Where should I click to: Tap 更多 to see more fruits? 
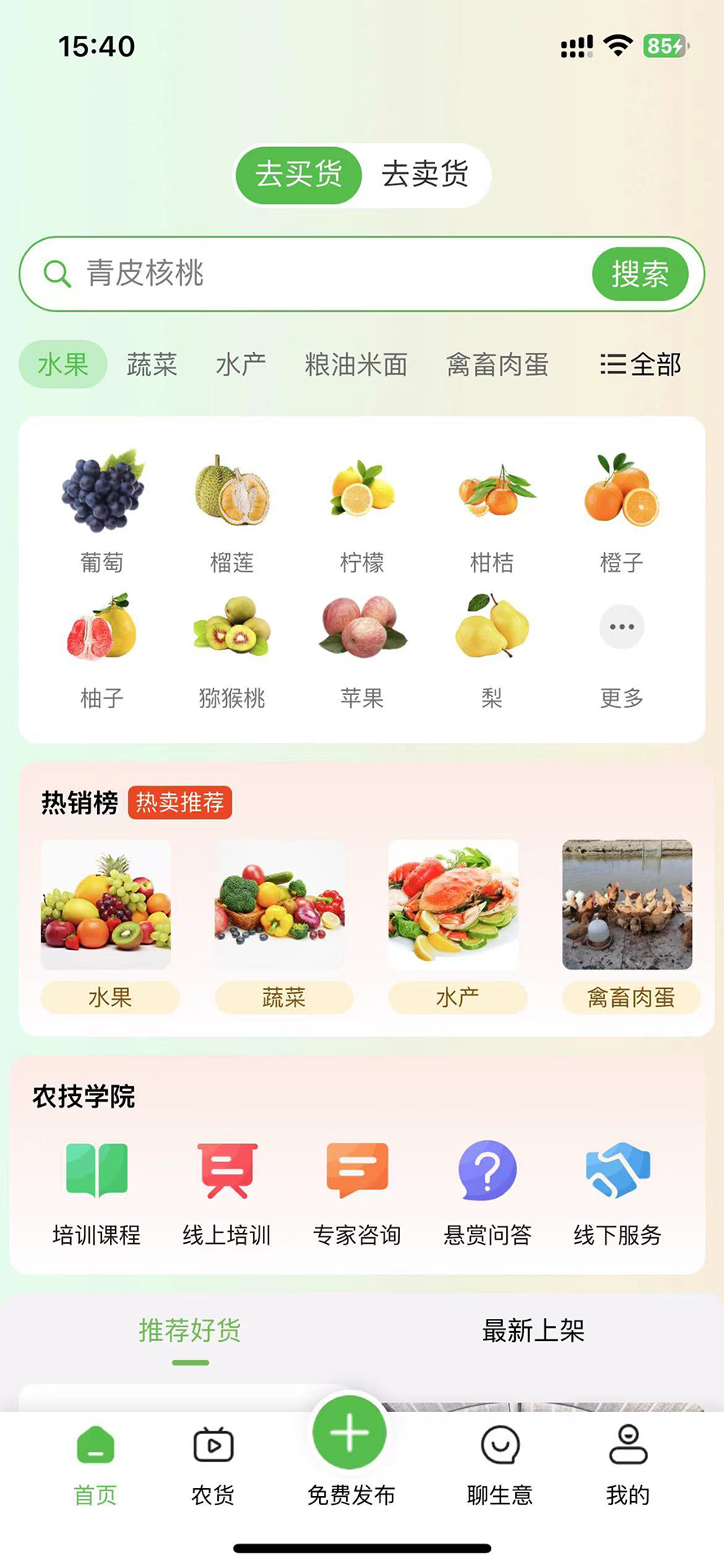point(622,653)
